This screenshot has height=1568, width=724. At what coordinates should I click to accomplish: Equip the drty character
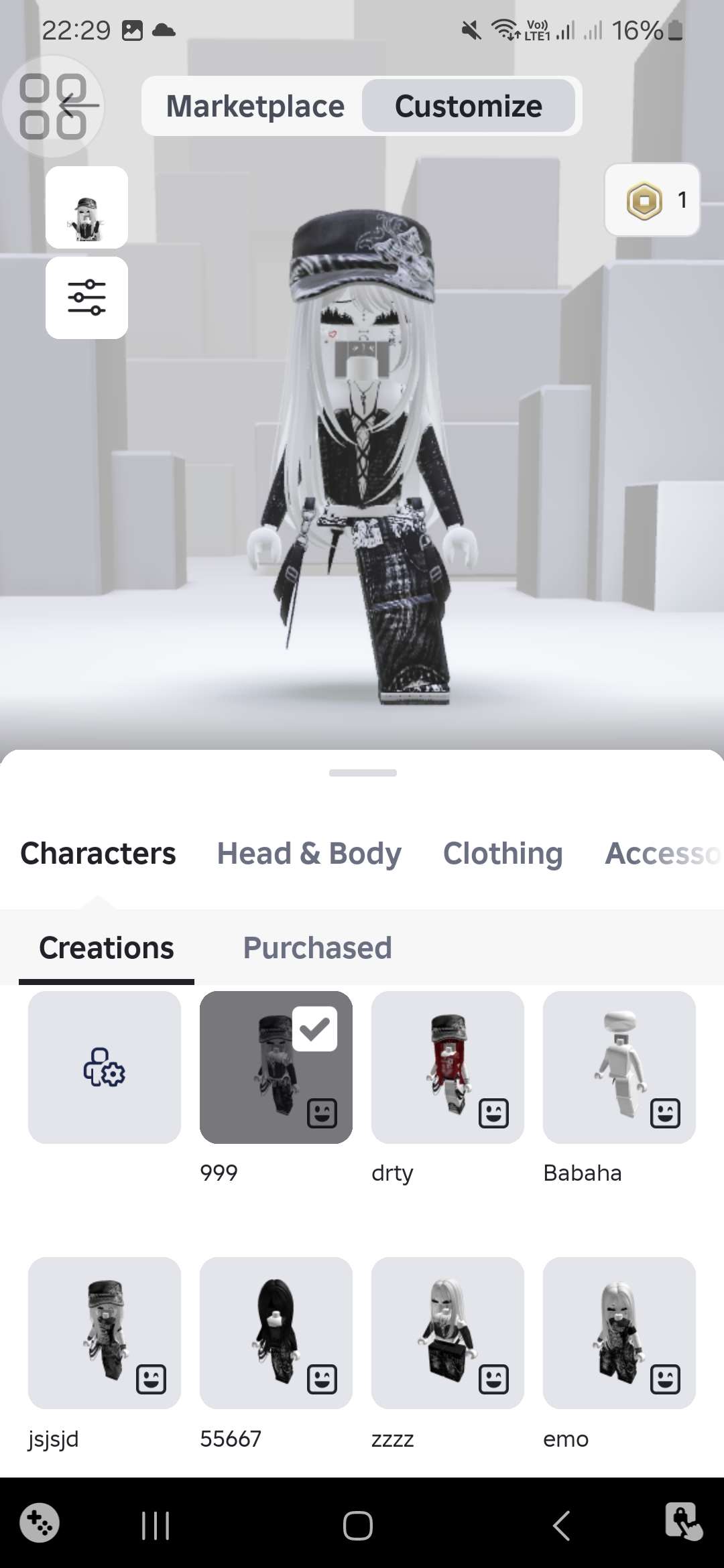[447, 1067]
